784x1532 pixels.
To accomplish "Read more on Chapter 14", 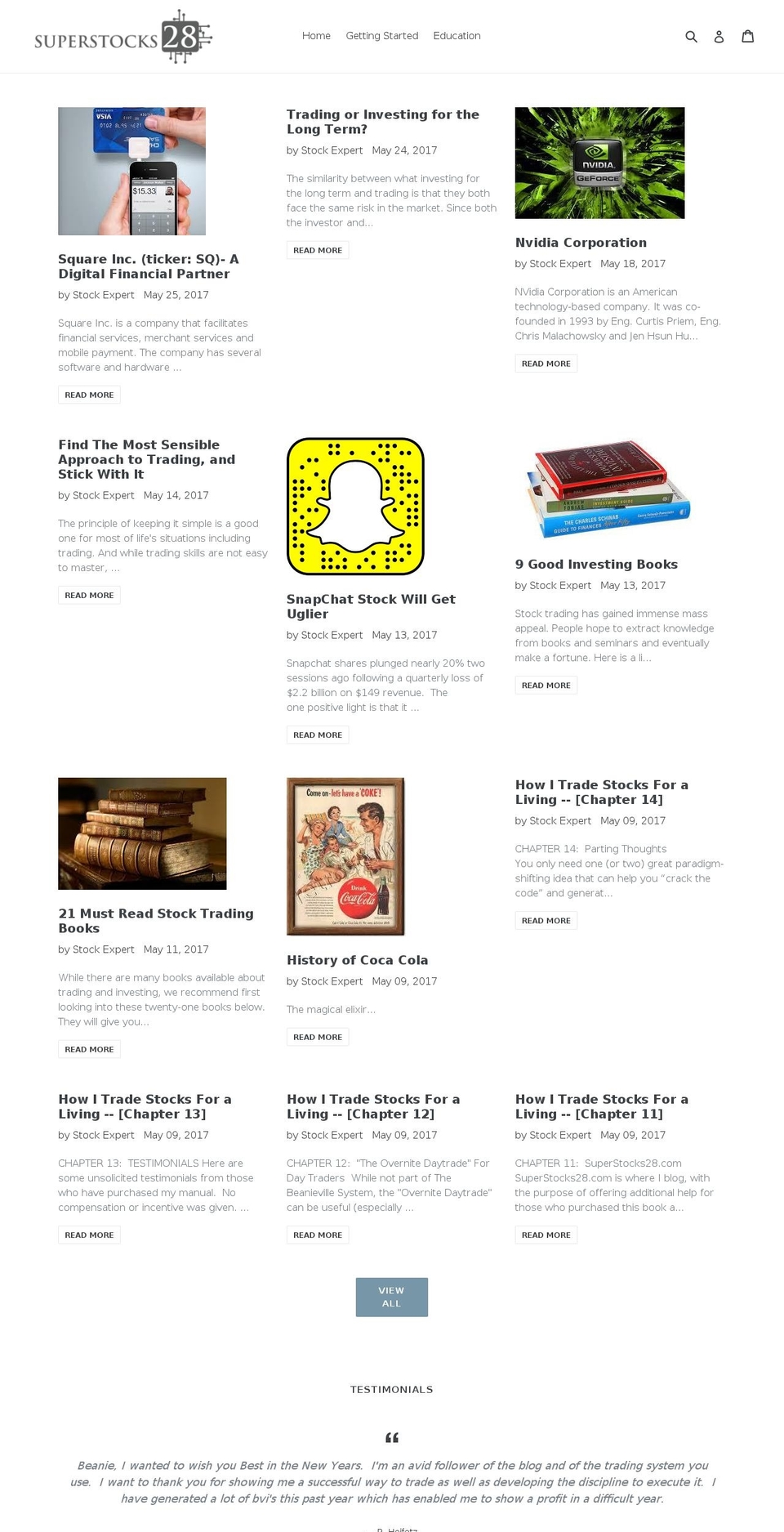I will click(x=546, y=921).
